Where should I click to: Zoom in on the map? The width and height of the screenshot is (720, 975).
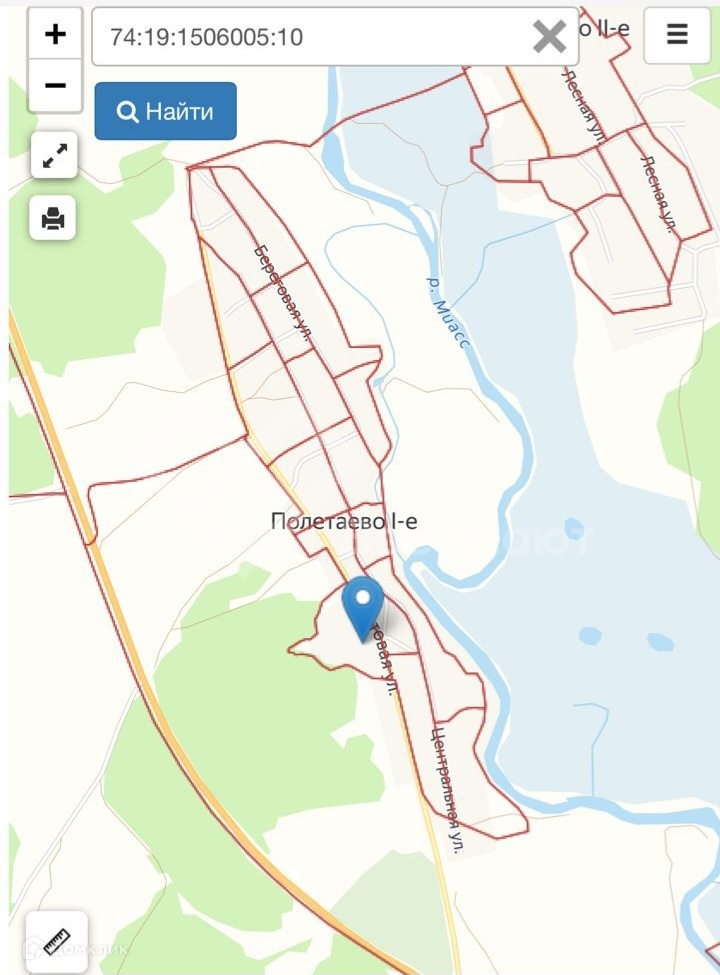coord(55,34)
